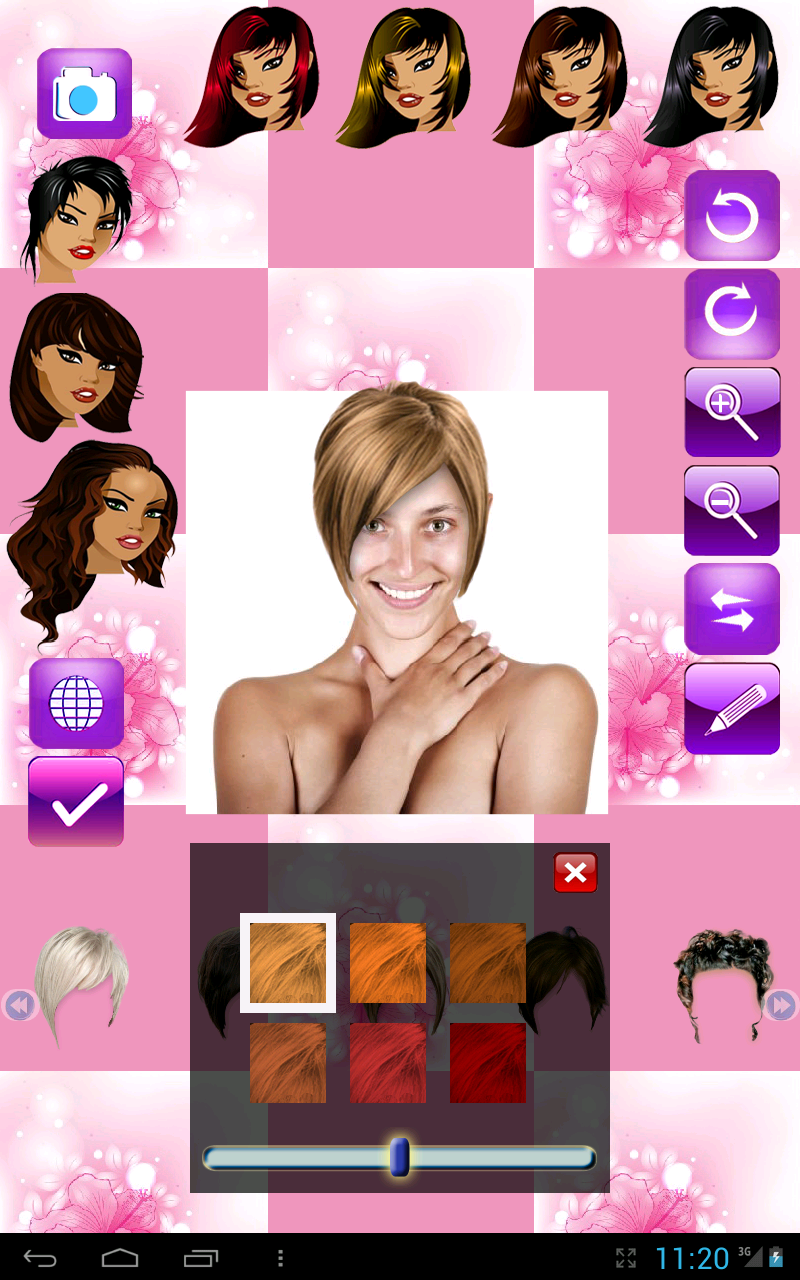Tap the globe icon button
The image size is (800, 1280).
(76, 703)
